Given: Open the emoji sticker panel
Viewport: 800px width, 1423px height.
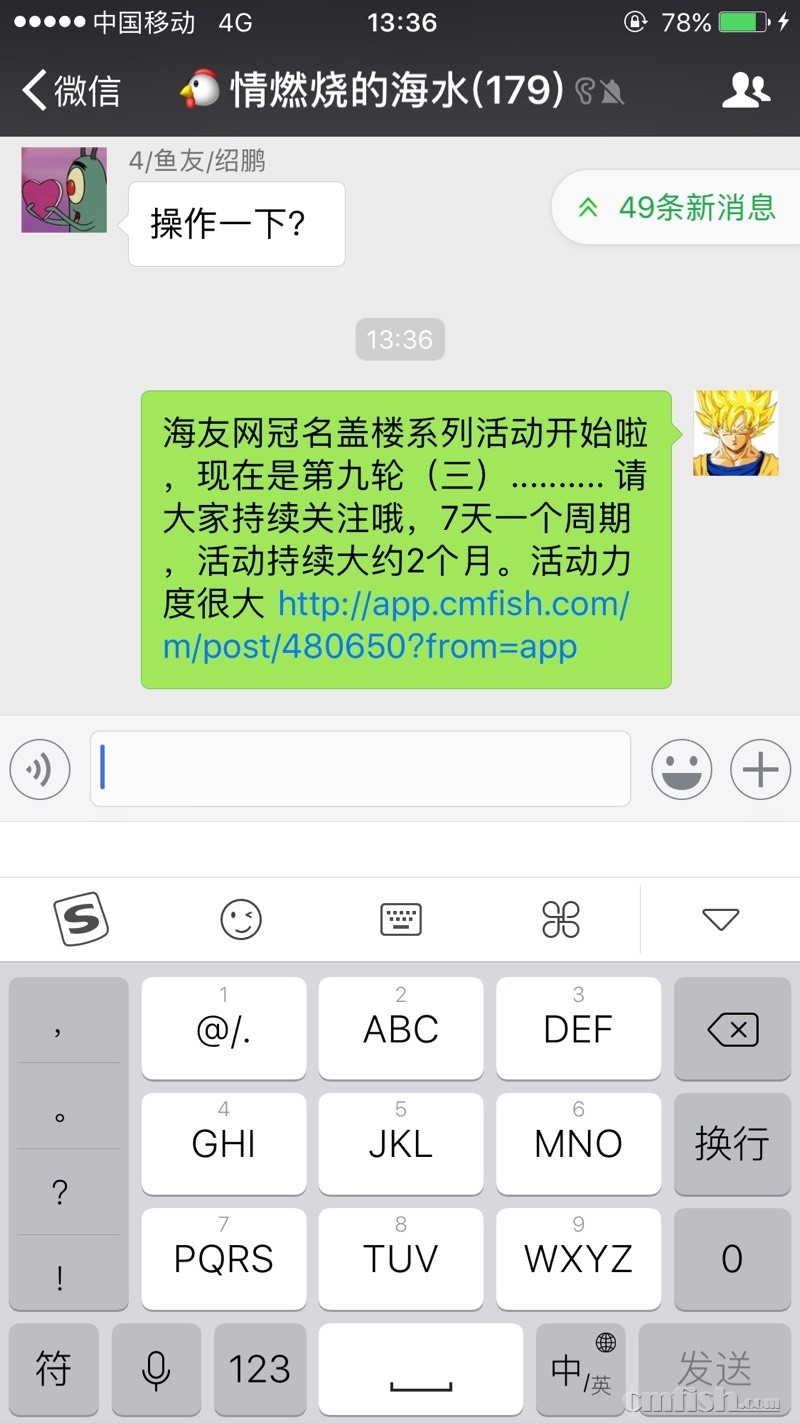Looking at the screenshot, I should pos(681,770).
